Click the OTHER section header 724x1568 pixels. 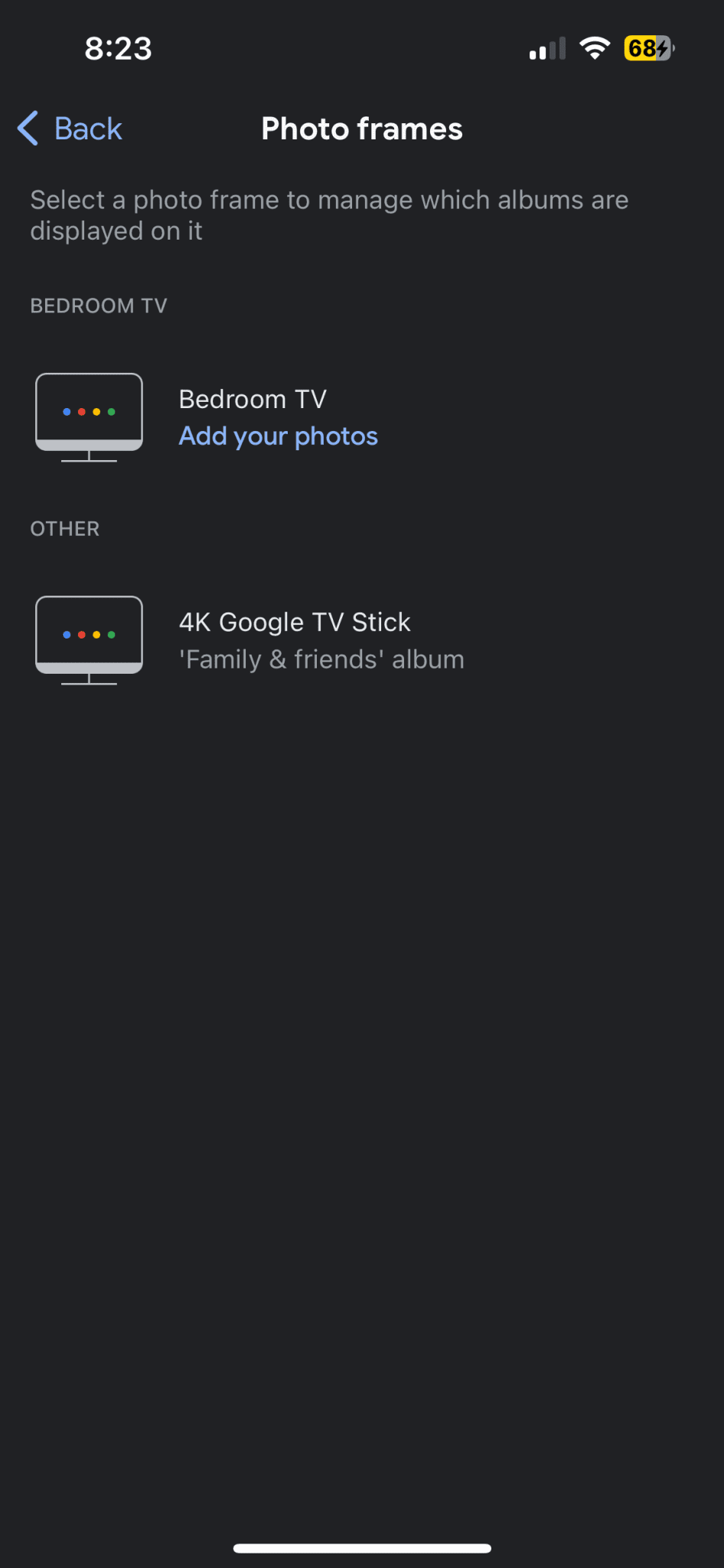point(64,528)
